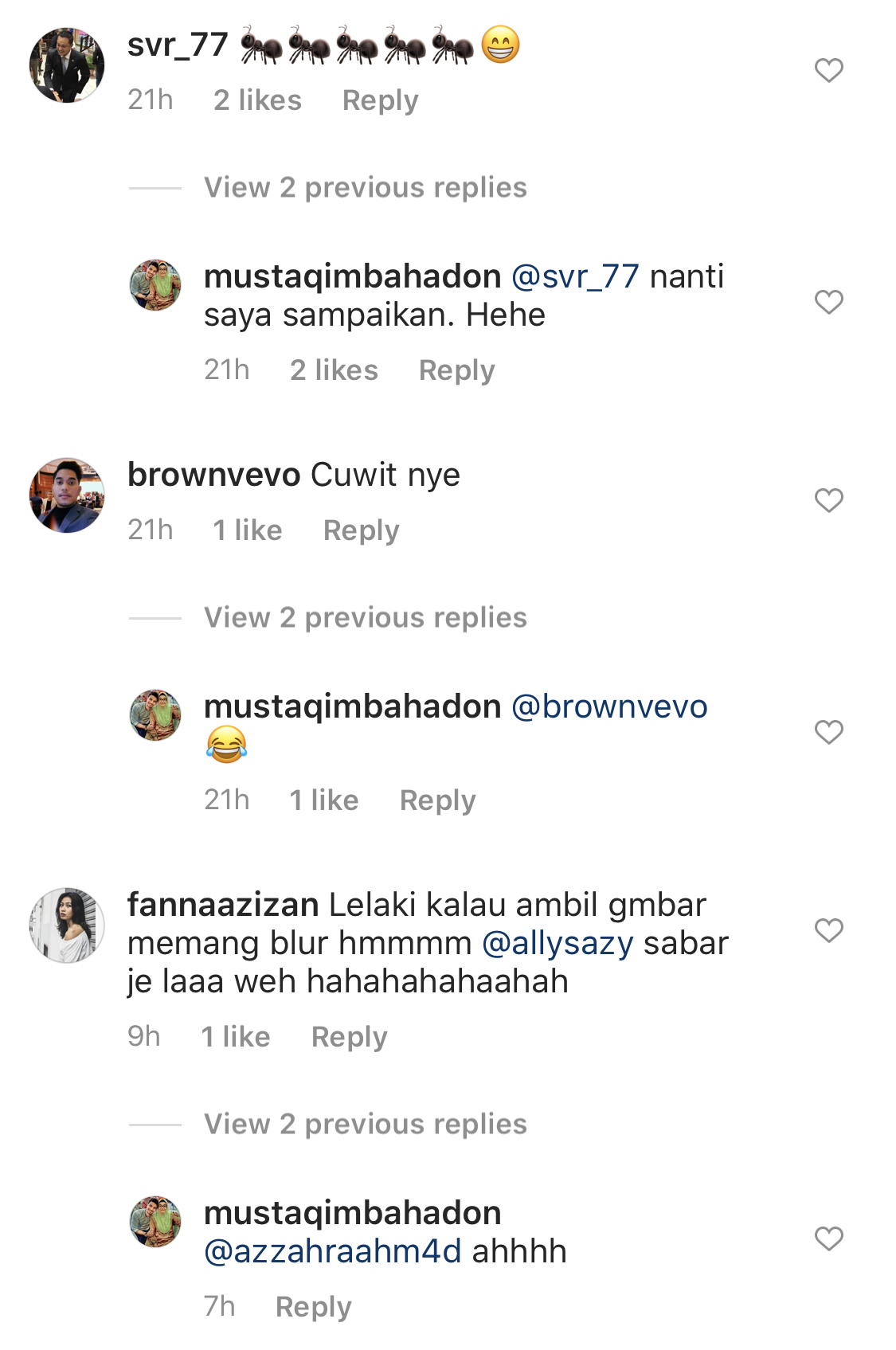The height and width of the screenshot is (1350, 896).
Task: Like fannaazizan's comment
Action: 828,929
